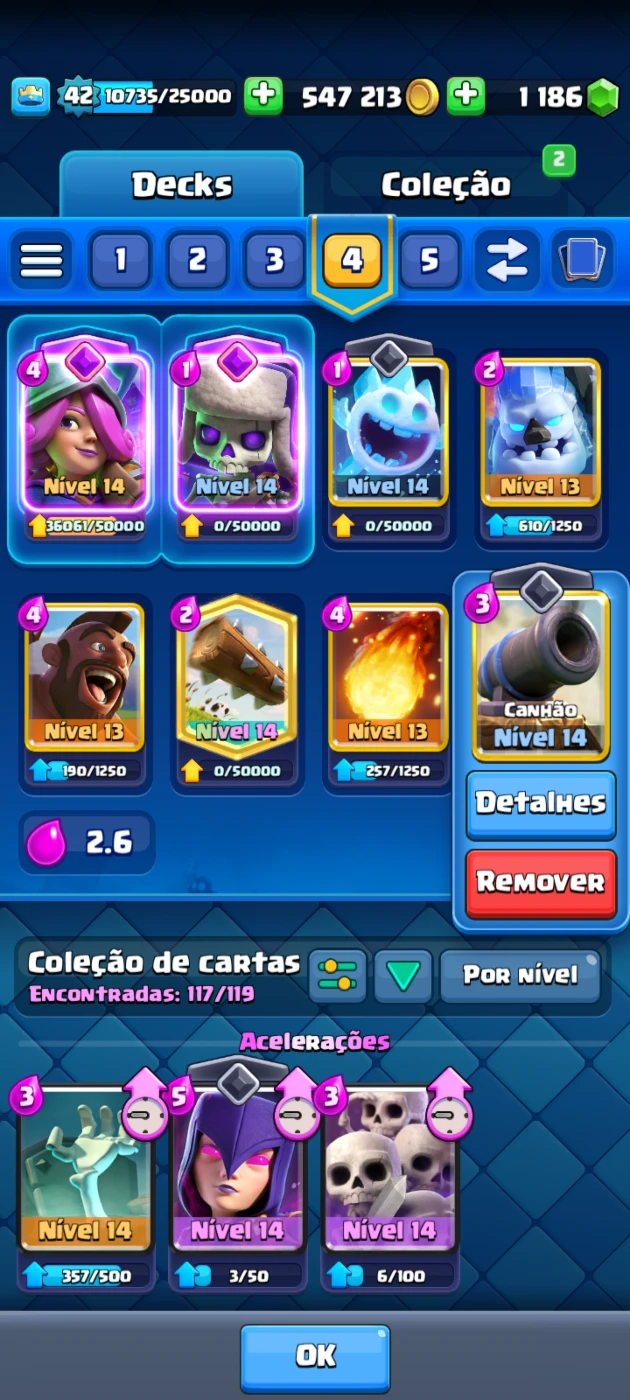Open the deck list hamburger menu
Screen dimensions: 630x1400
pyautogui.click(x=42, y=260)
